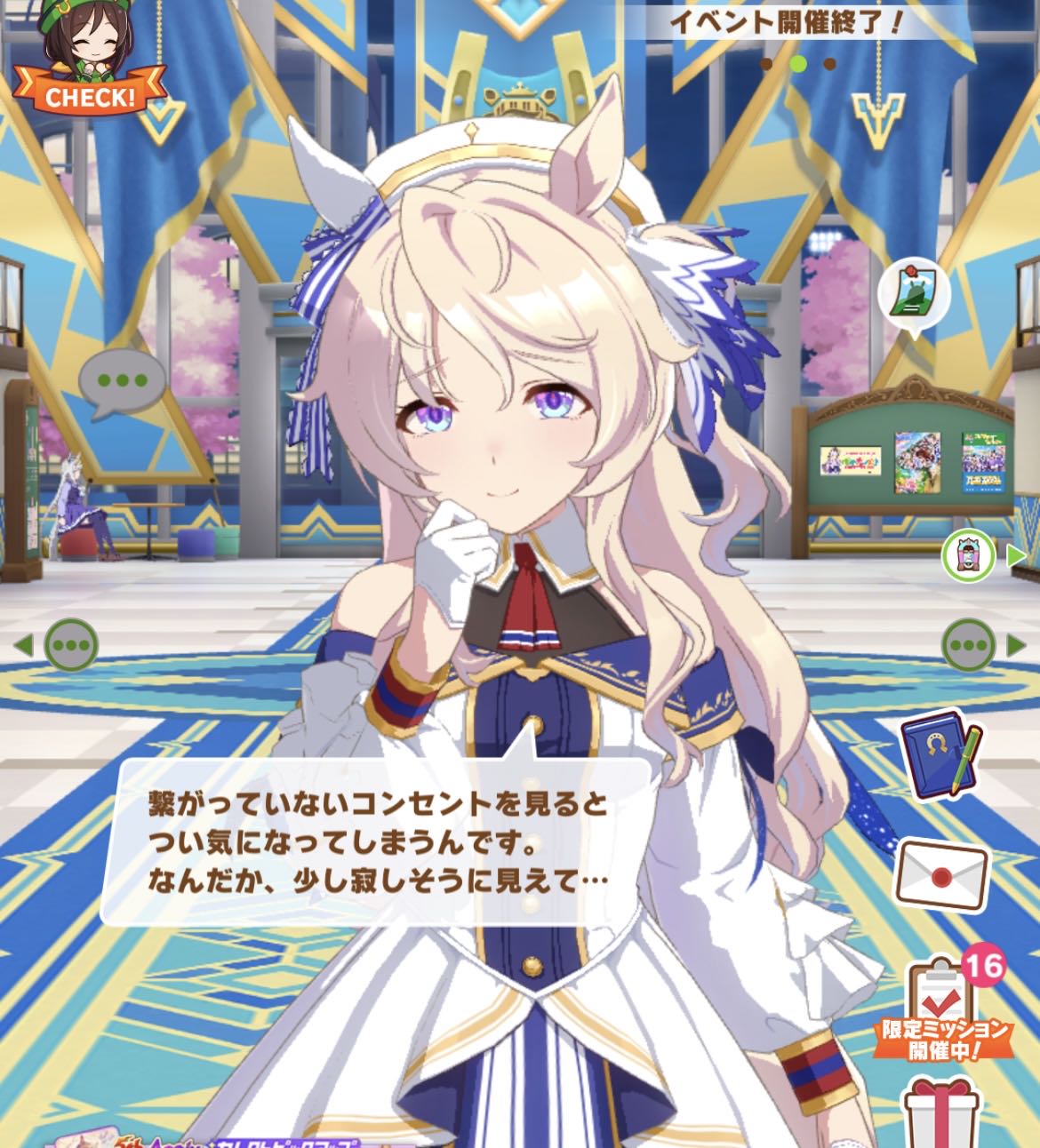
Task: Move to the left area via dots button
Action: coord(71,645)
